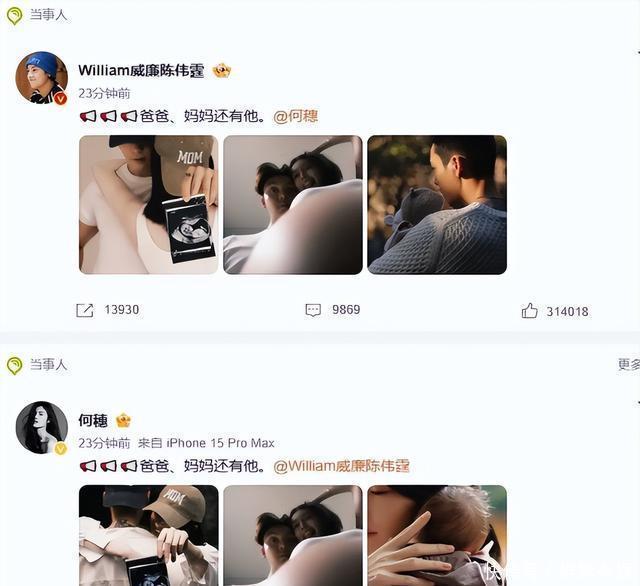640x586 pixels.
Task: Tap the username 何穗
Action: tap(93, 420)
